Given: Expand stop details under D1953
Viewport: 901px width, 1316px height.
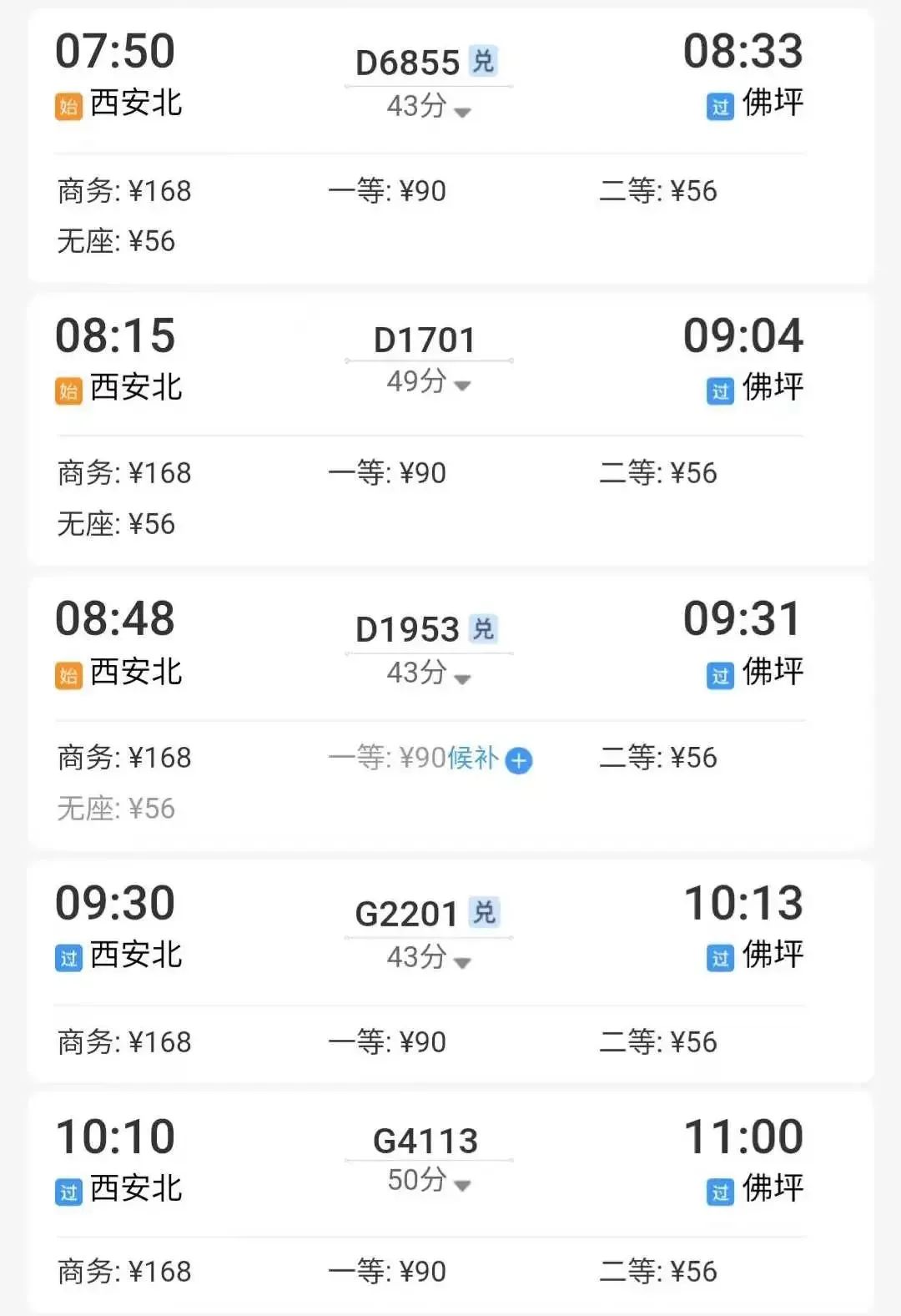Looking at the screenshot, I should [x=462, y=678].
